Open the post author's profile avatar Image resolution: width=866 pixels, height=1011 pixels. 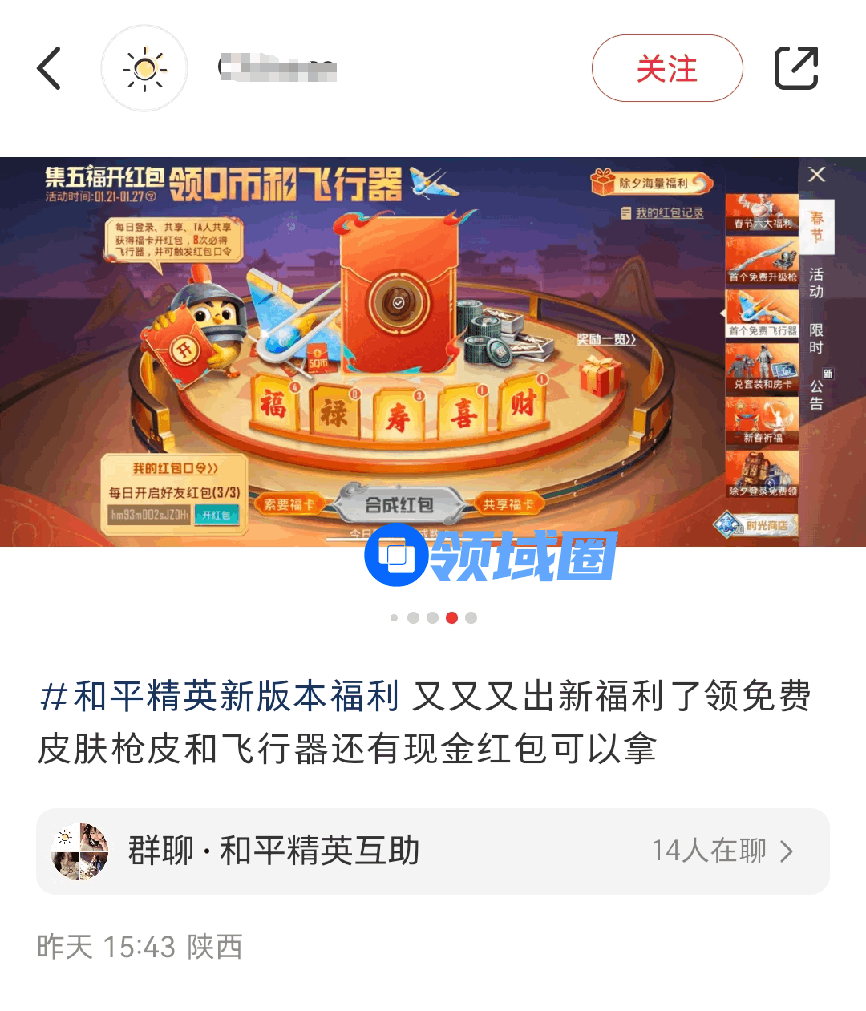(145, 68)
